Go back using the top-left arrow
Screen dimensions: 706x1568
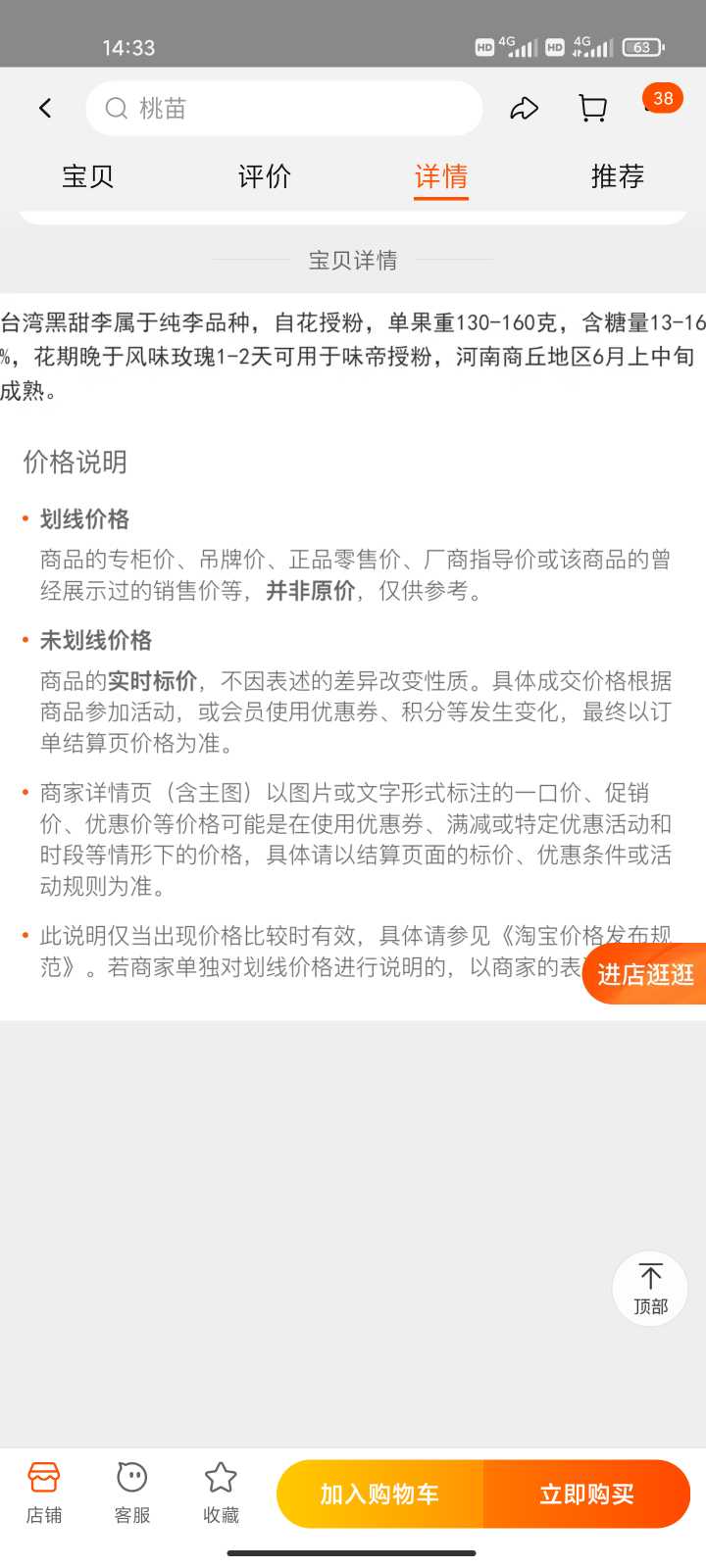(x=45, y=108)
